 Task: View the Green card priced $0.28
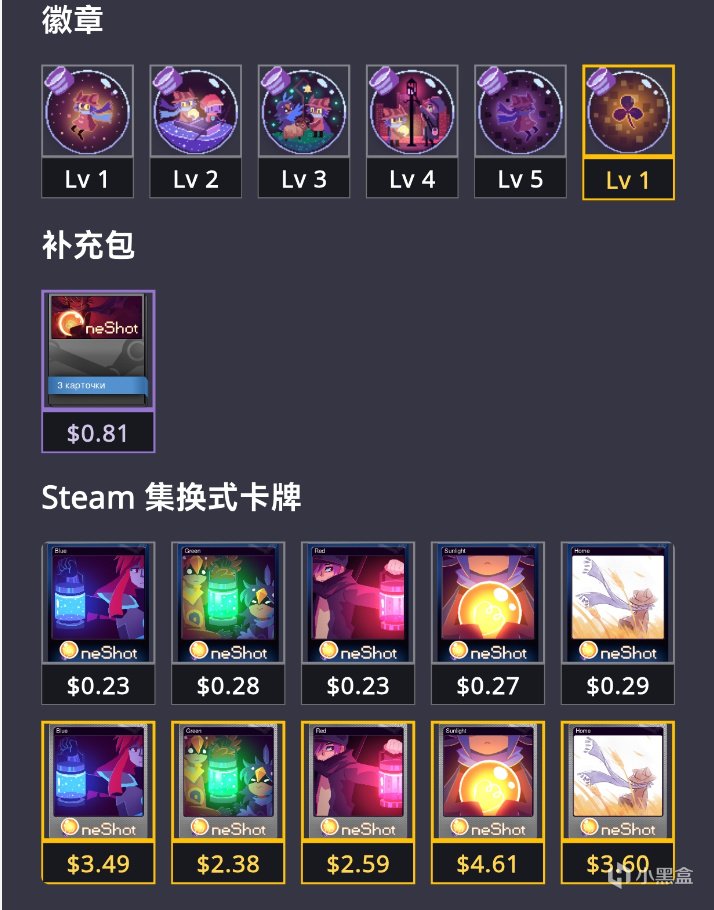click(228, 623)
